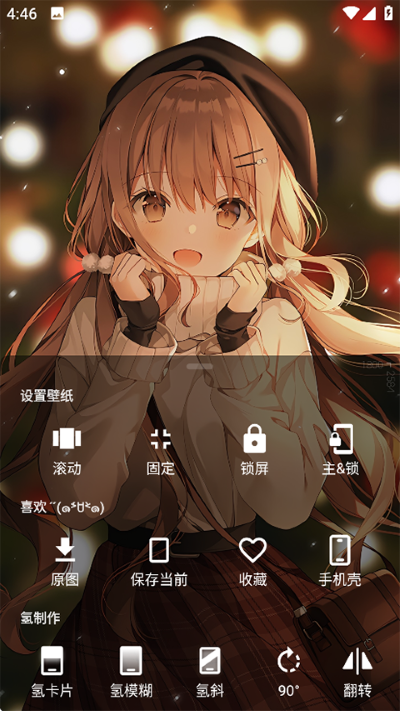Save the current view (保存当前)

[x=159, y=561]
